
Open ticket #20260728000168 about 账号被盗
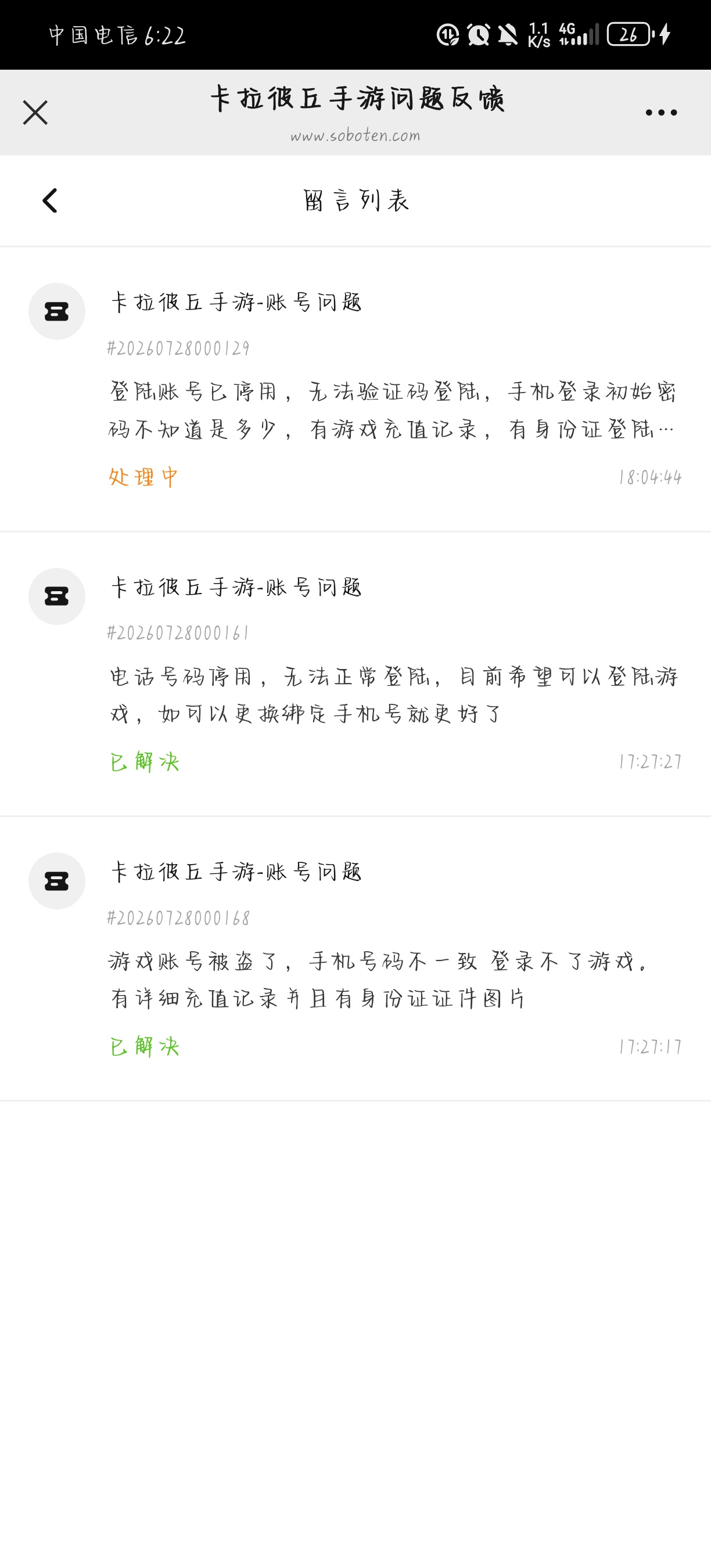pos(355,959)
